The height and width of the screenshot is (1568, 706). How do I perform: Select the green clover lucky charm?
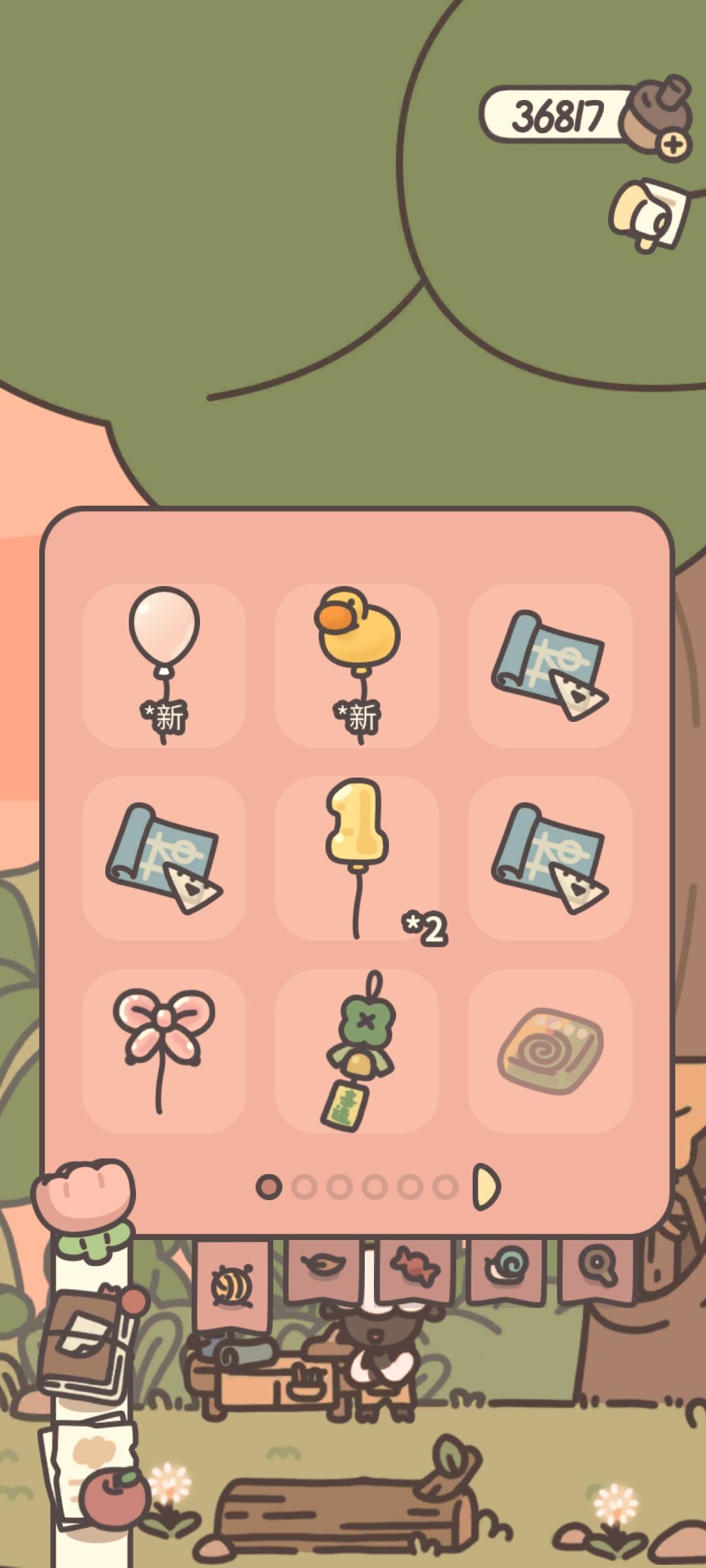point(357,1051)
